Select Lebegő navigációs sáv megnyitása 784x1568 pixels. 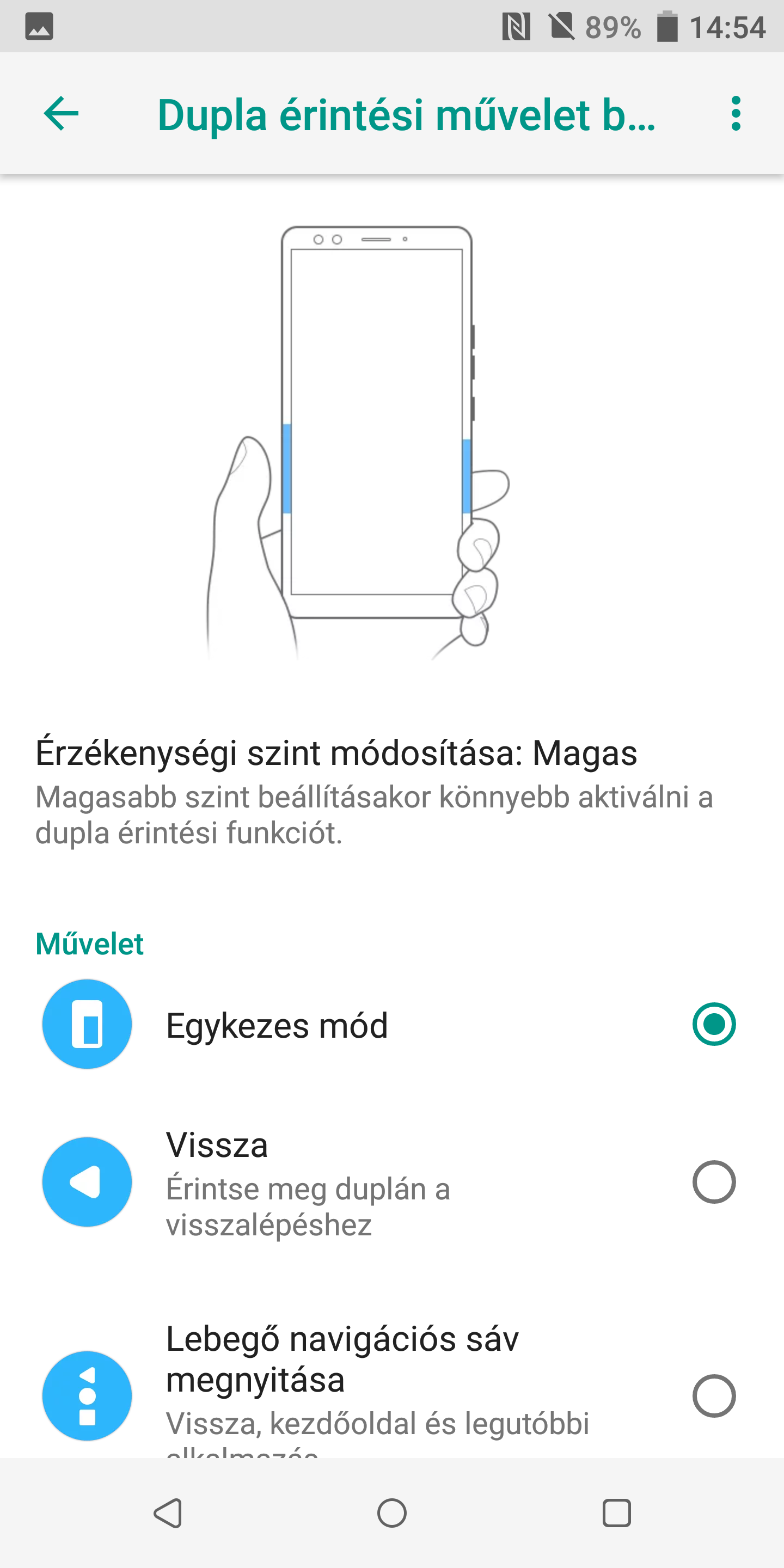click(713, 1395)
